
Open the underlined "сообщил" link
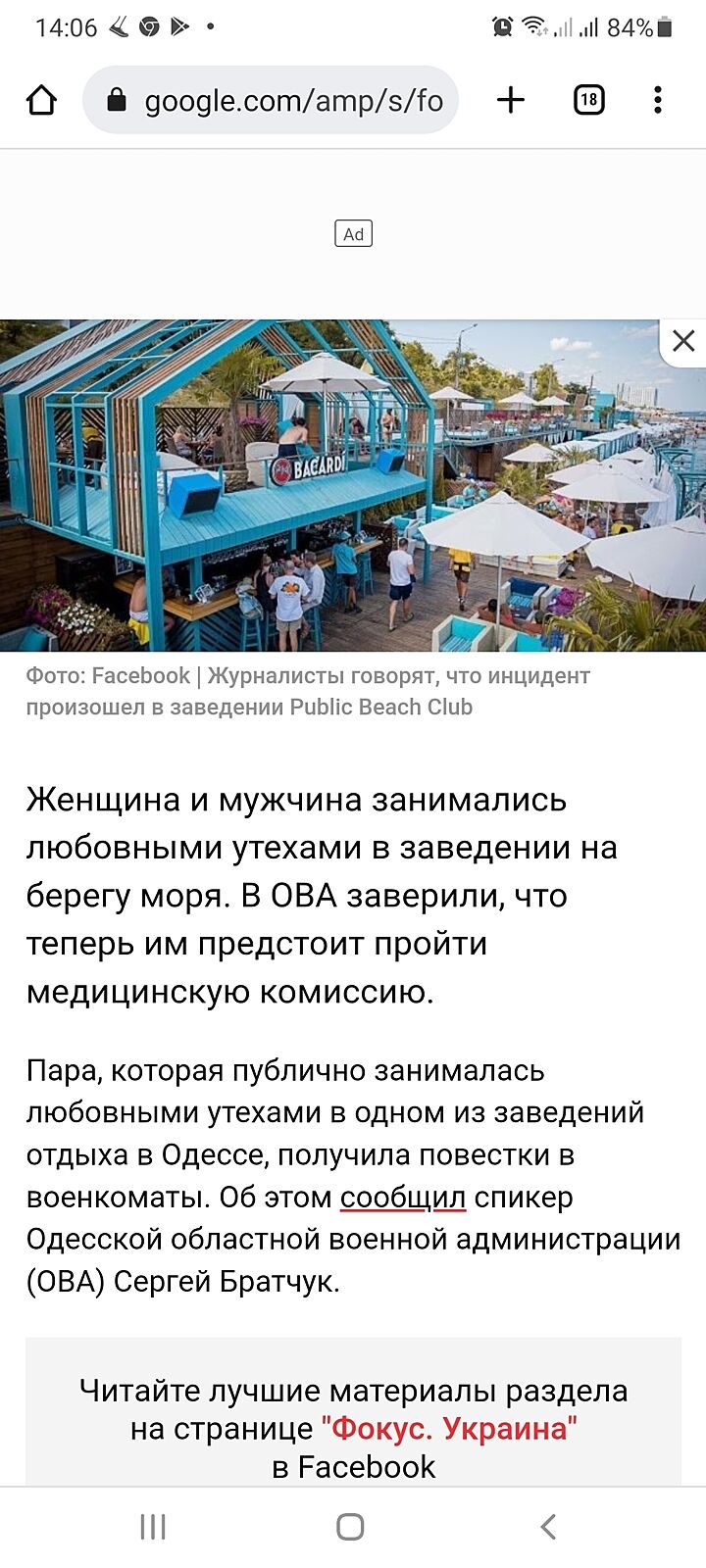(403, 1198)
